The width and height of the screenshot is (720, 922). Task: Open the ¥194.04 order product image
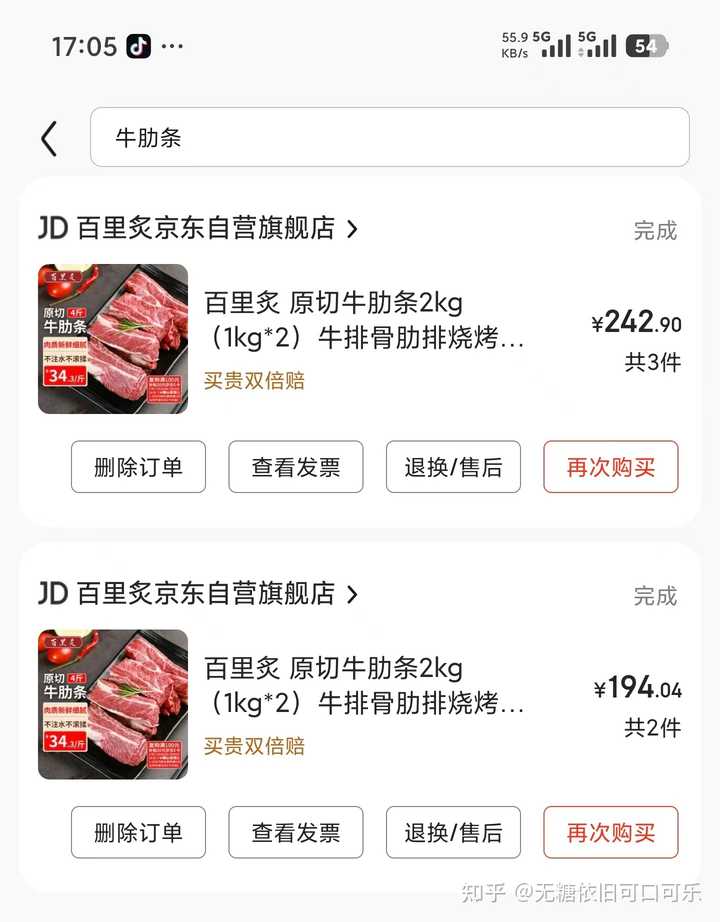pyautogui.click(x=113, y=705)
